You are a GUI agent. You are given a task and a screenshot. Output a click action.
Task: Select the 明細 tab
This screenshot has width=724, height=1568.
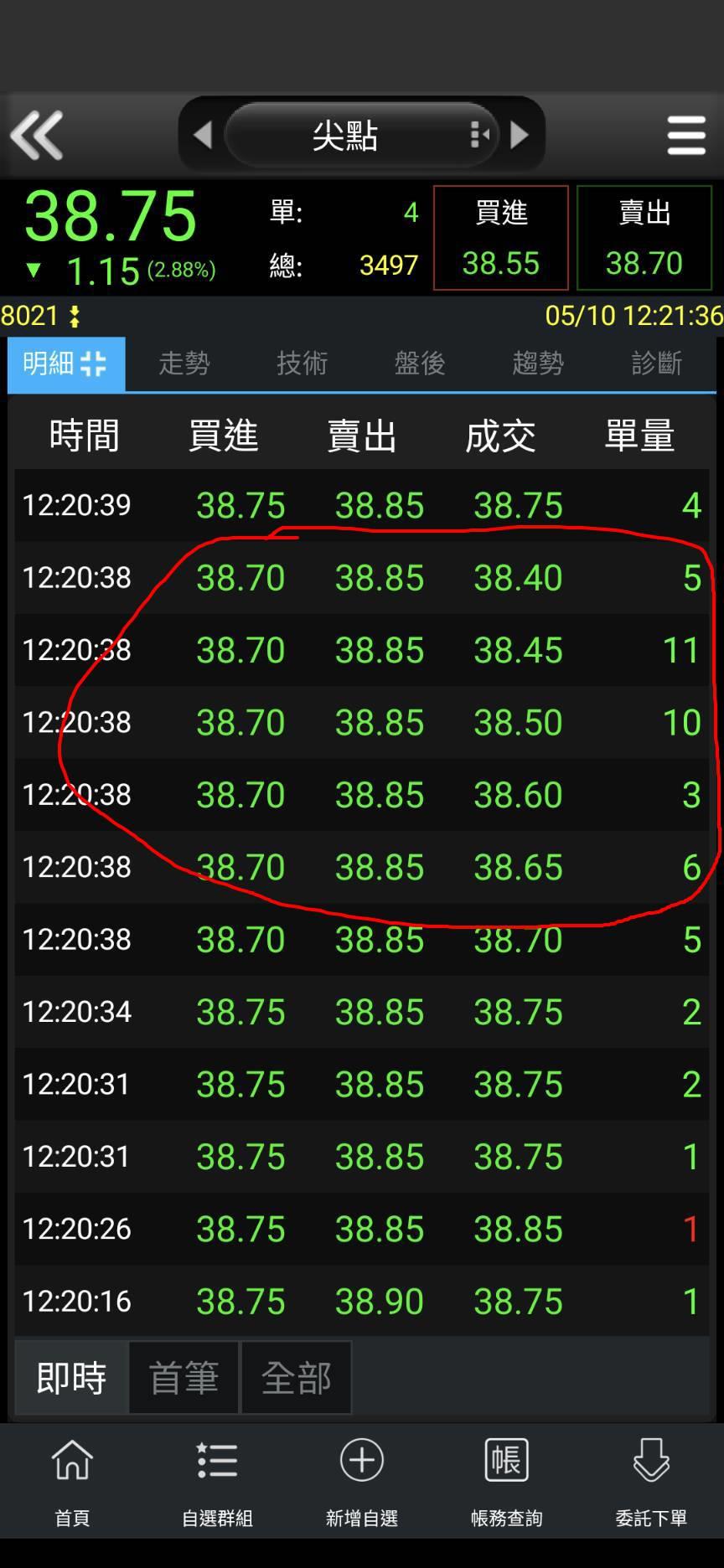[x=66, y=364]
